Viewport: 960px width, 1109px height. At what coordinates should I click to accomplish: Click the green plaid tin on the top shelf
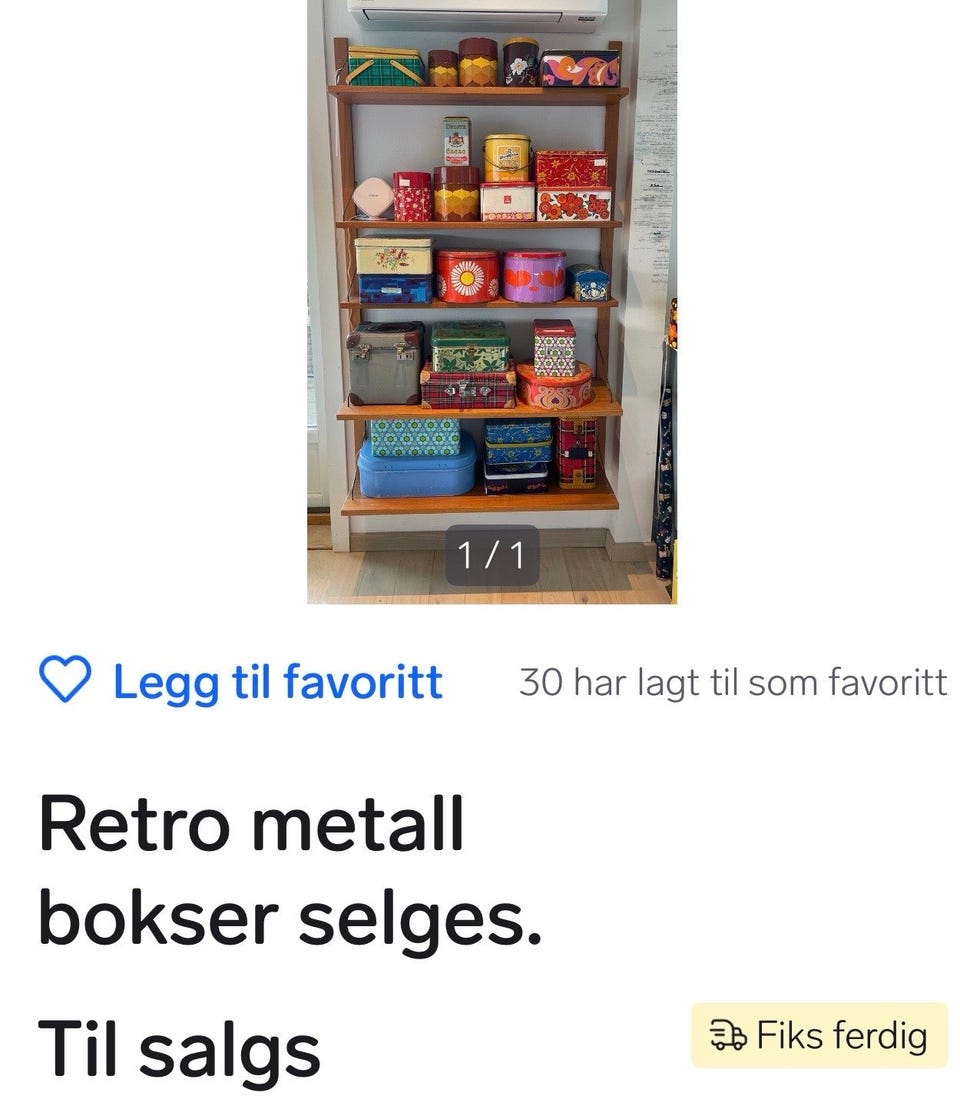(384, 66)
